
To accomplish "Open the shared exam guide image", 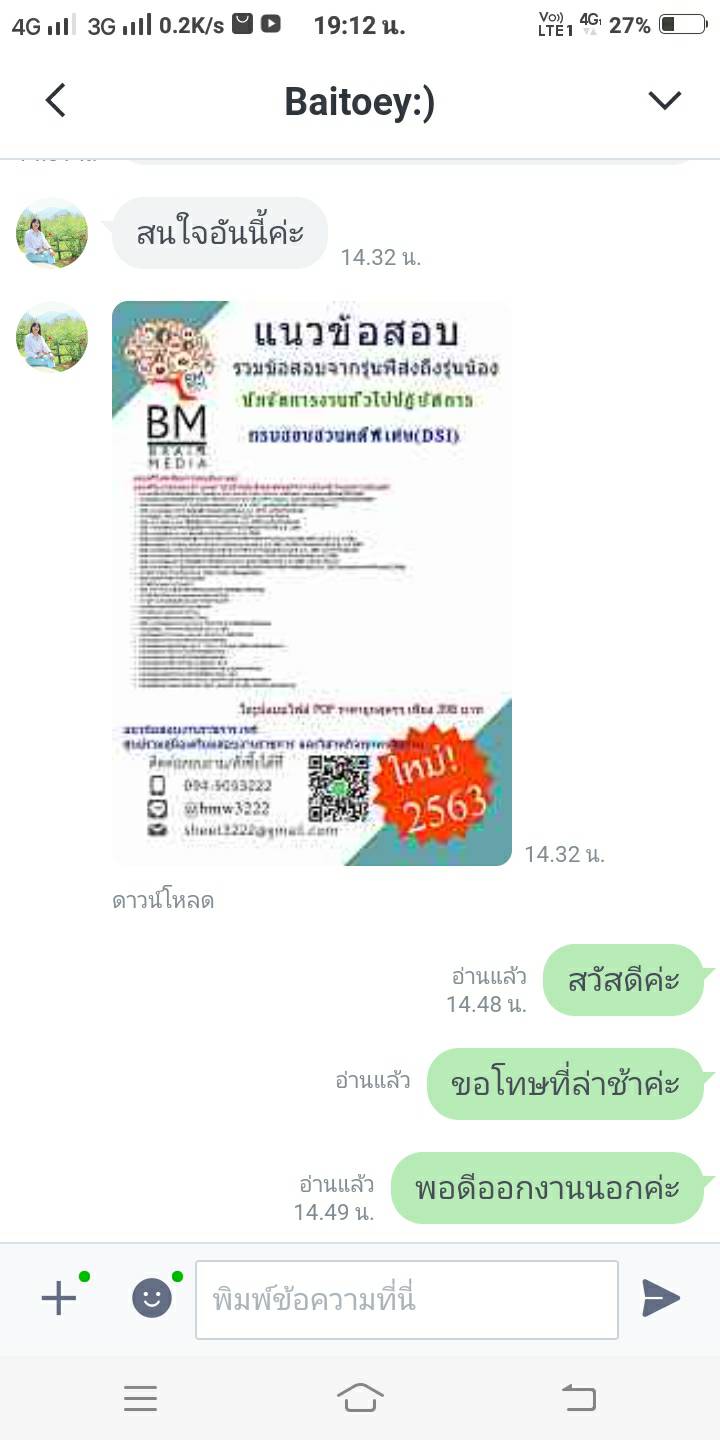I will 312,583.
